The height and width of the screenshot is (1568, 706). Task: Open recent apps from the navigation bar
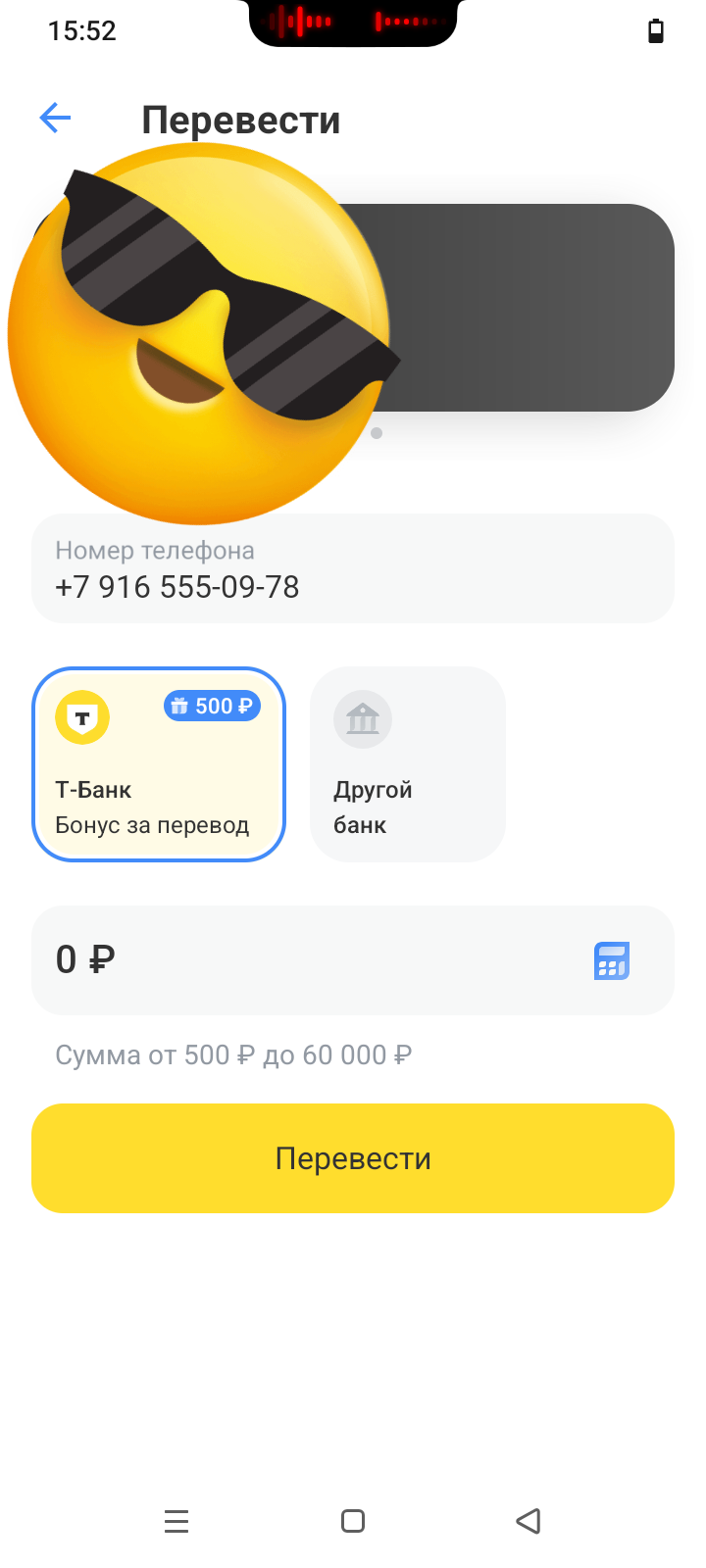click(176, 1521)
